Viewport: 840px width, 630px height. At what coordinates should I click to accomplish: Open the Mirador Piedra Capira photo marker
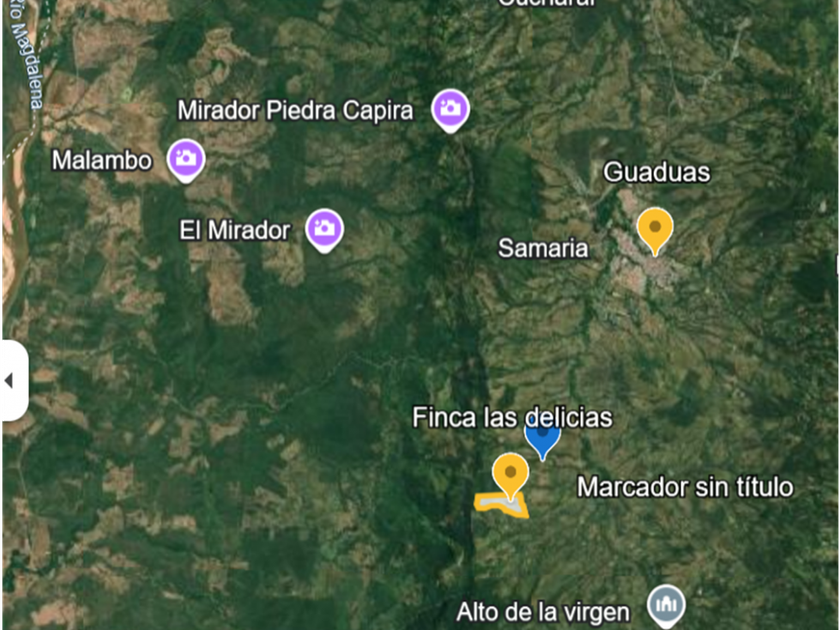[x=451, y=108]
